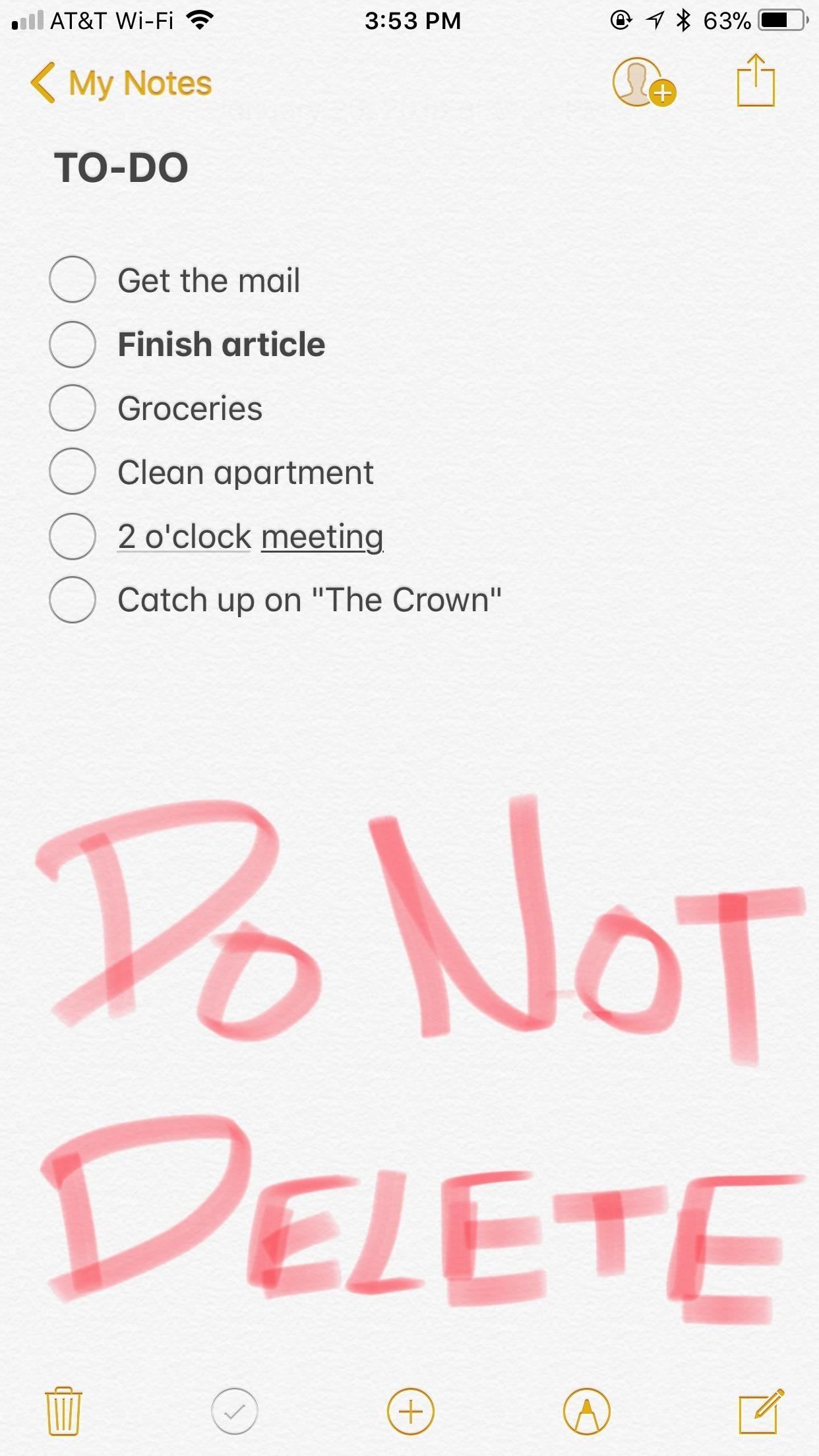Check off Get the mail
Viewport: 819px width, 1456px height.
click(x=73, y=280)
